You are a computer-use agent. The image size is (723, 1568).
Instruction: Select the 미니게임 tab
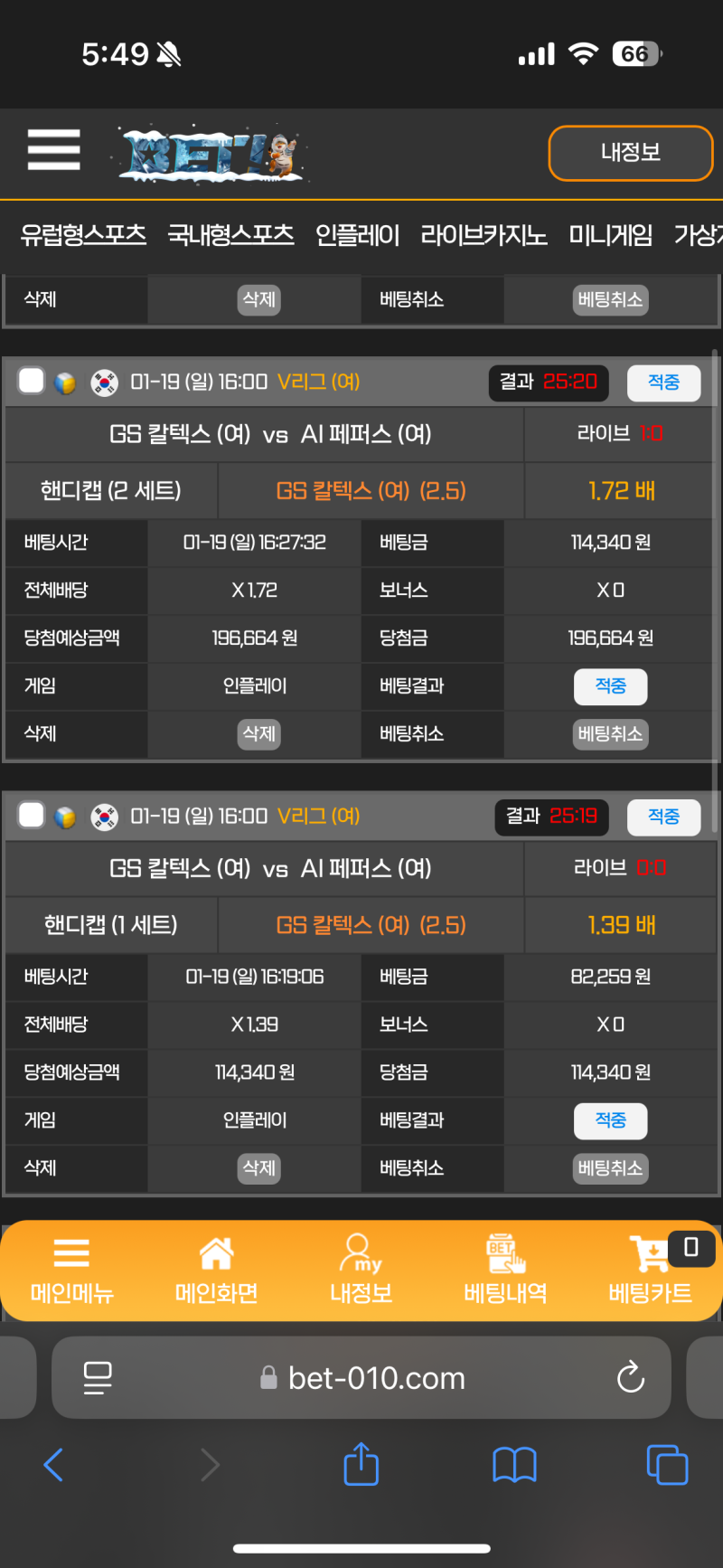[610, 235]
